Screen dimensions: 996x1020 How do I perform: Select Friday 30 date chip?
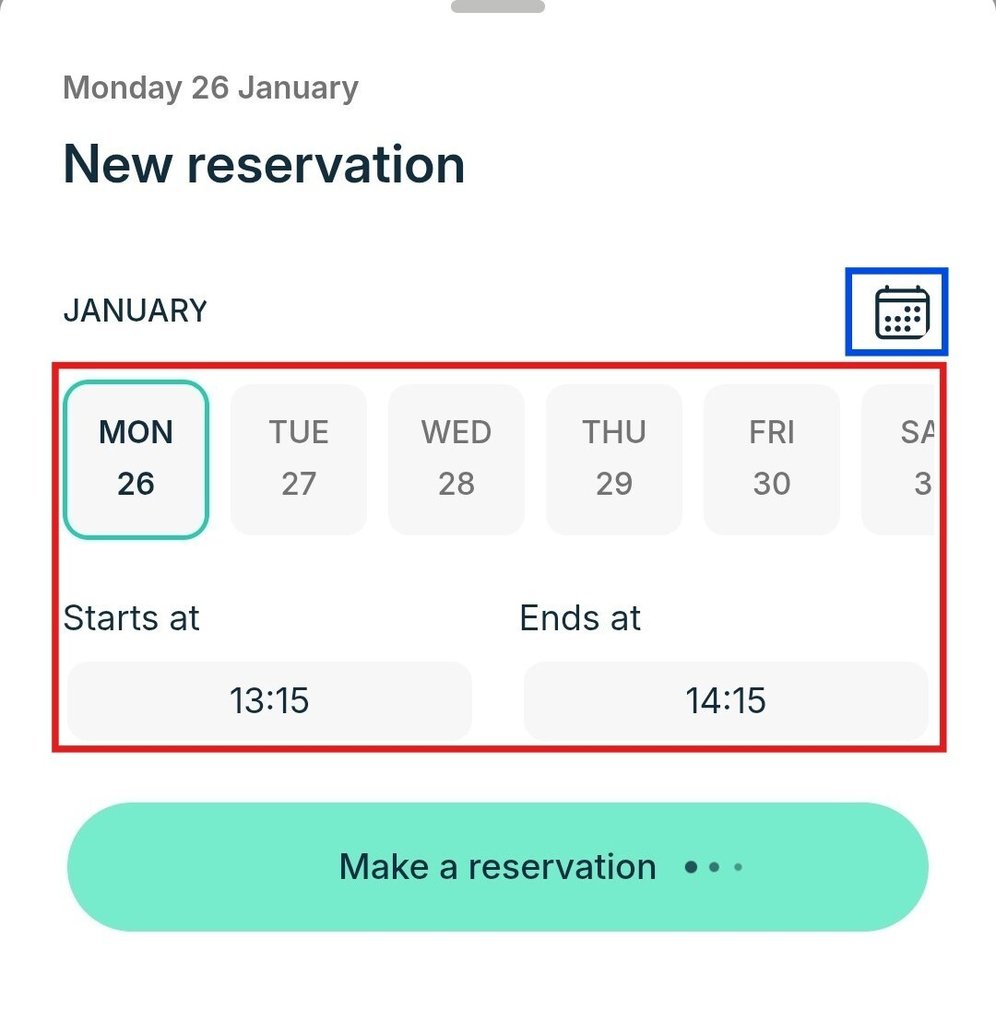pyautogui.click(x=771, y=458)
